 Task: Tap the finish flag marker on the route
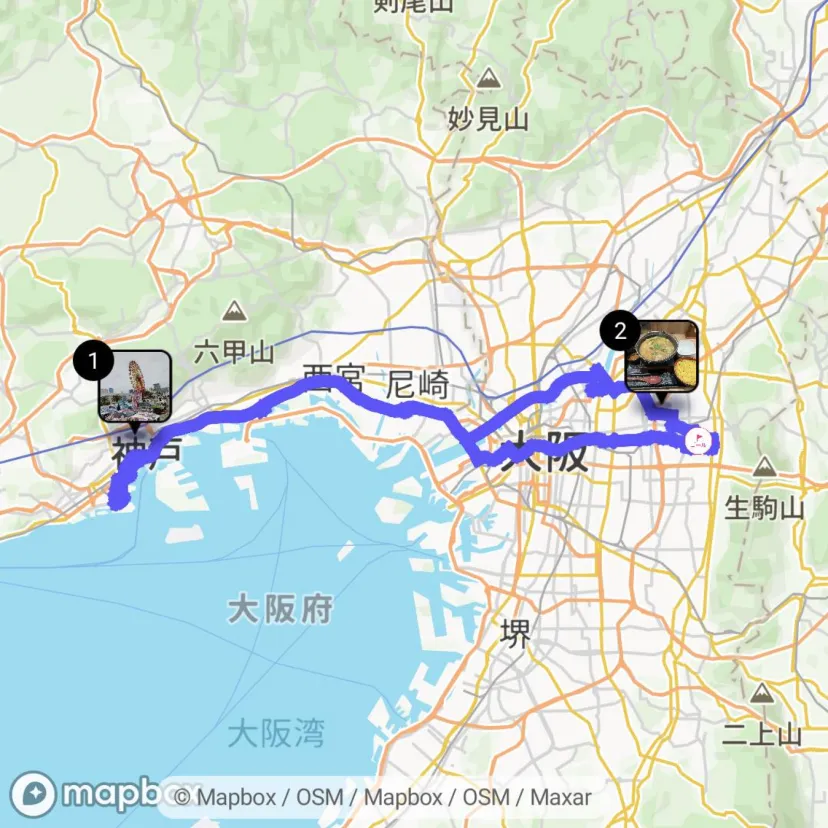point(697,439)
